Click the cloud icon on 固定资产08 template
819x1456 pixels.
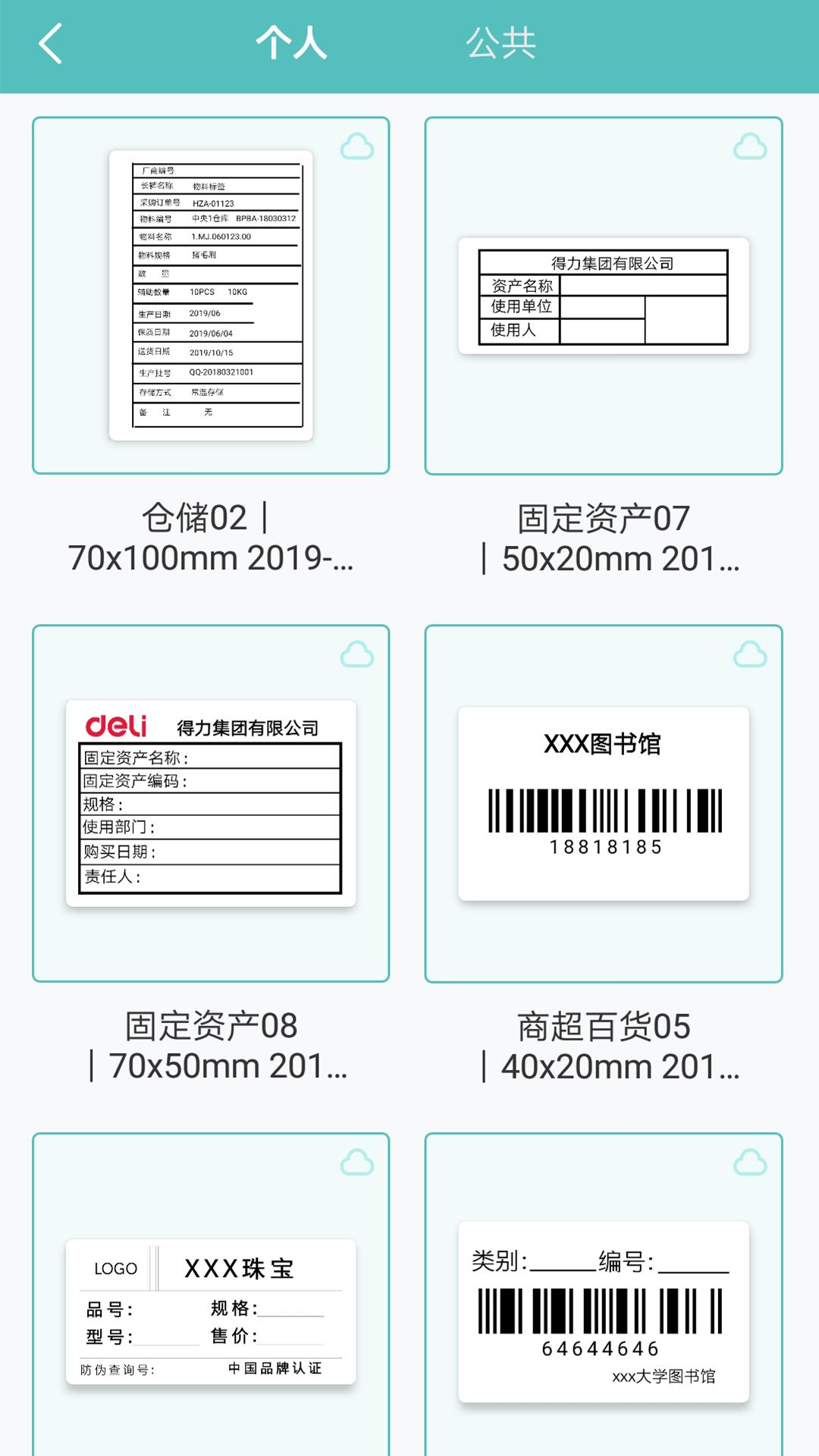click(356, 655)
